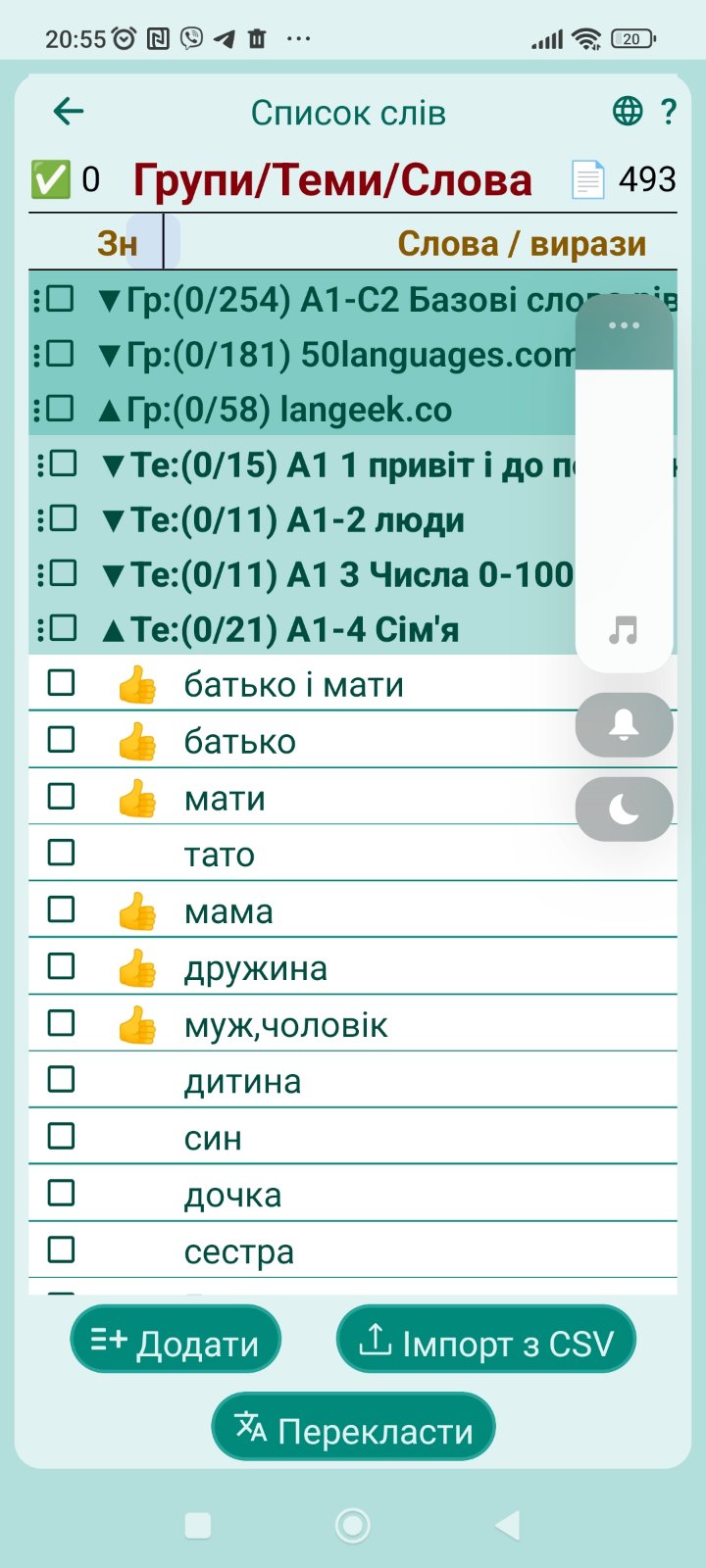Tick the checkbox for дружина
The height and width of the screenshot is (1568, 706).
coord(62,966)
